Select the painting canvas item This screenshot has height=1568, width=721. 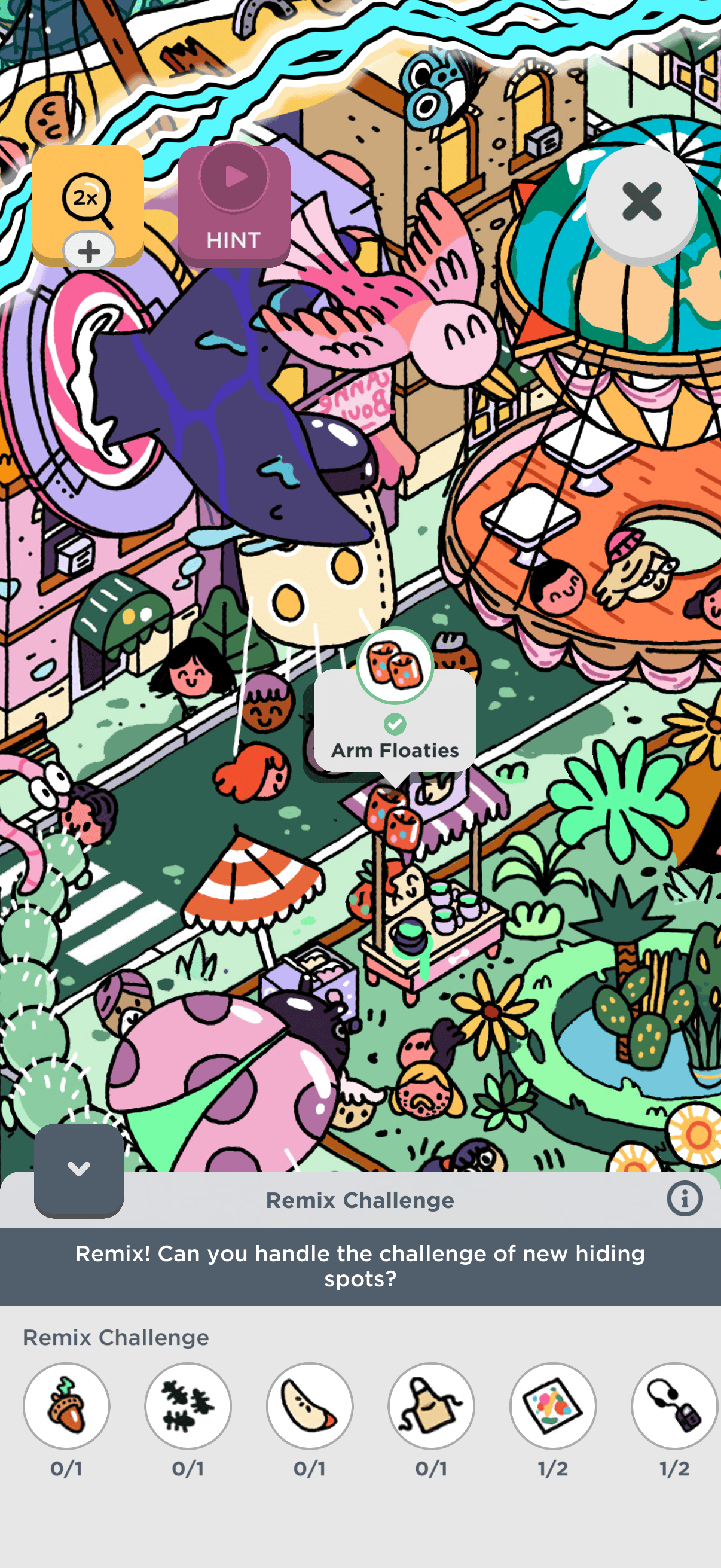tap(552, 1405)
